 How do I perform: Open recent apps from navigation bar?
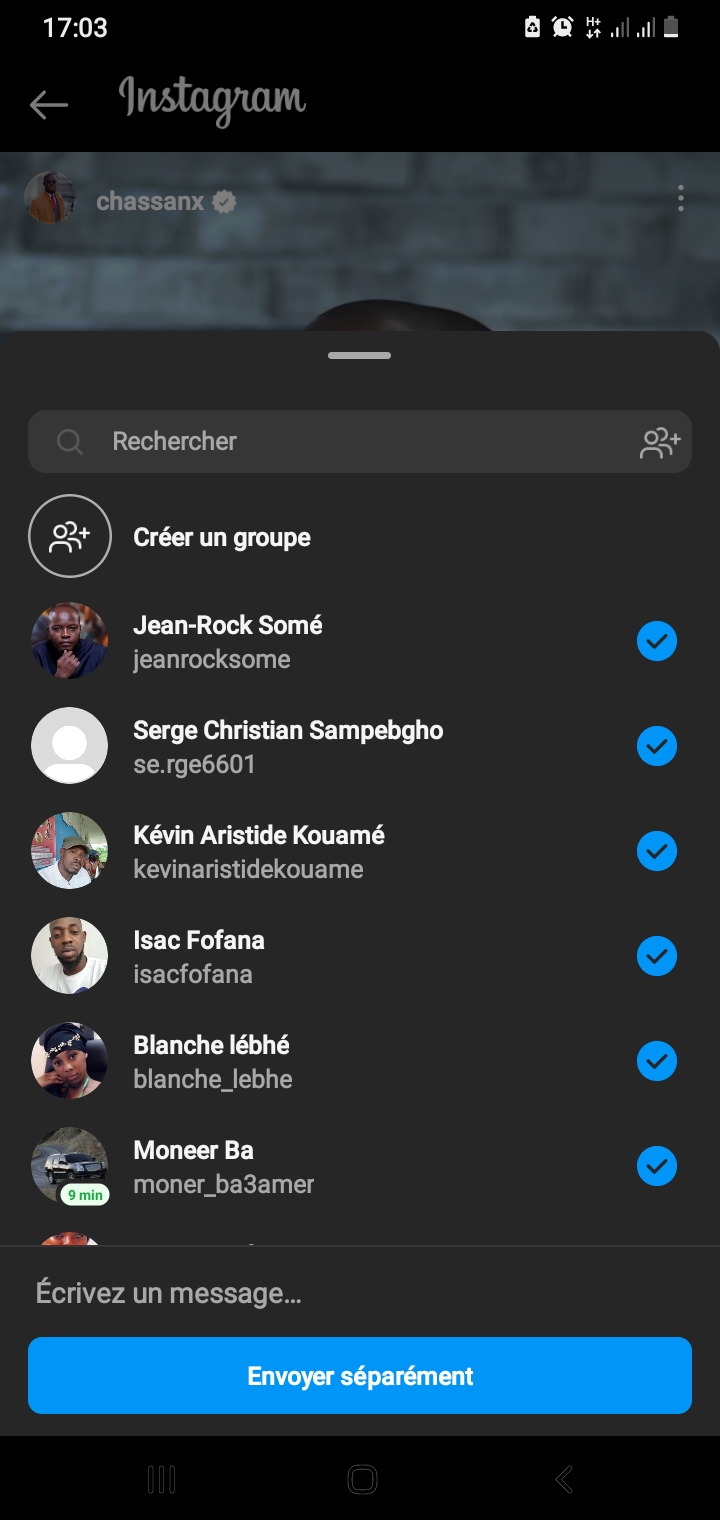161,1479
